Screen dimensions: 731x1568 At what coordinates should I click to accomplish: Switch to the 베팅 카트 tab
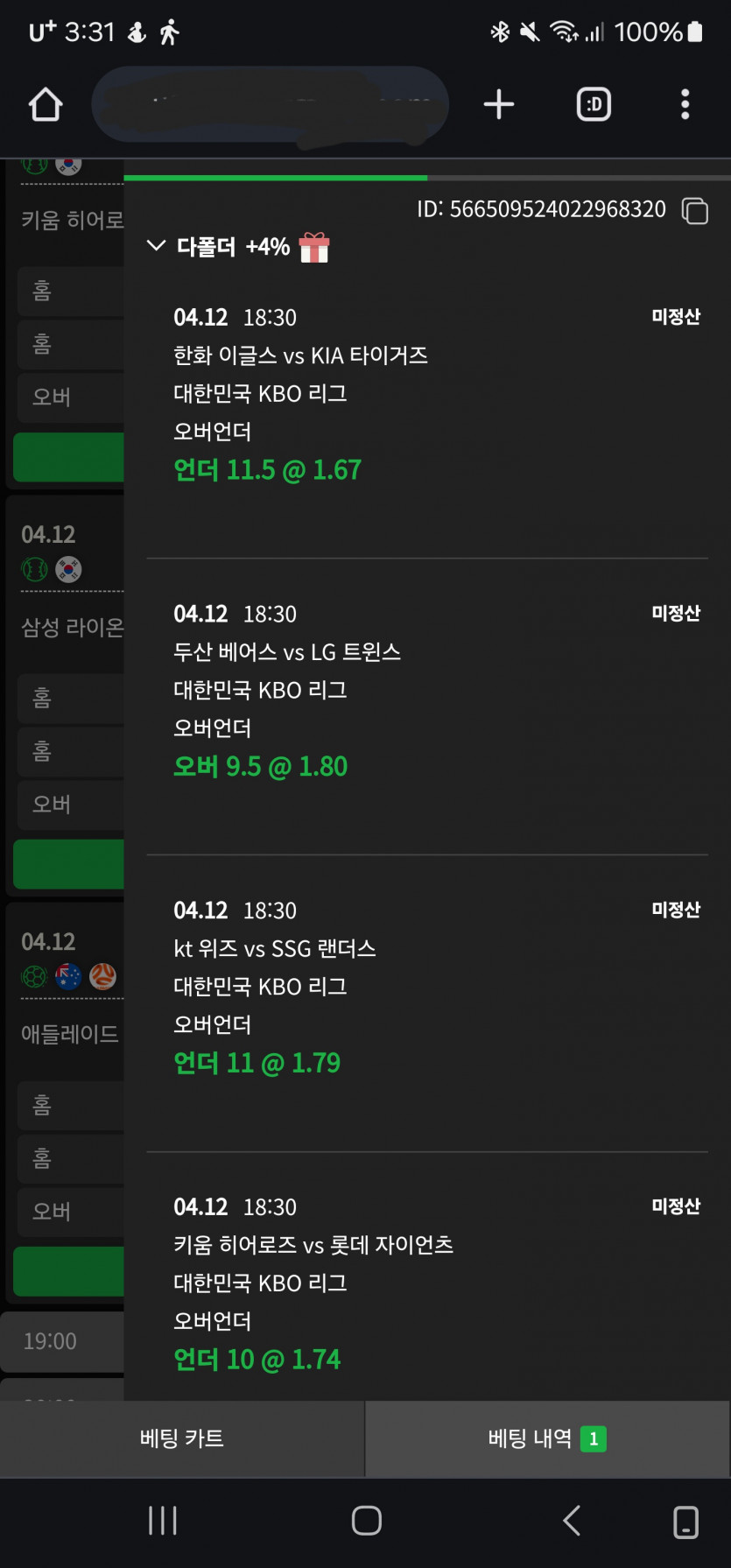click(182, 1438)
